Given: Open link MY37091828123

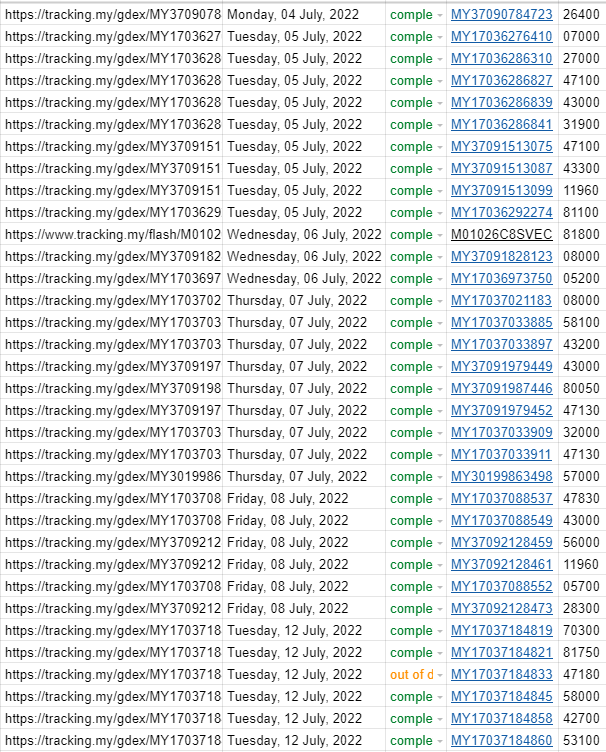Looking at the screenshot, I should [x=501, y=257].
